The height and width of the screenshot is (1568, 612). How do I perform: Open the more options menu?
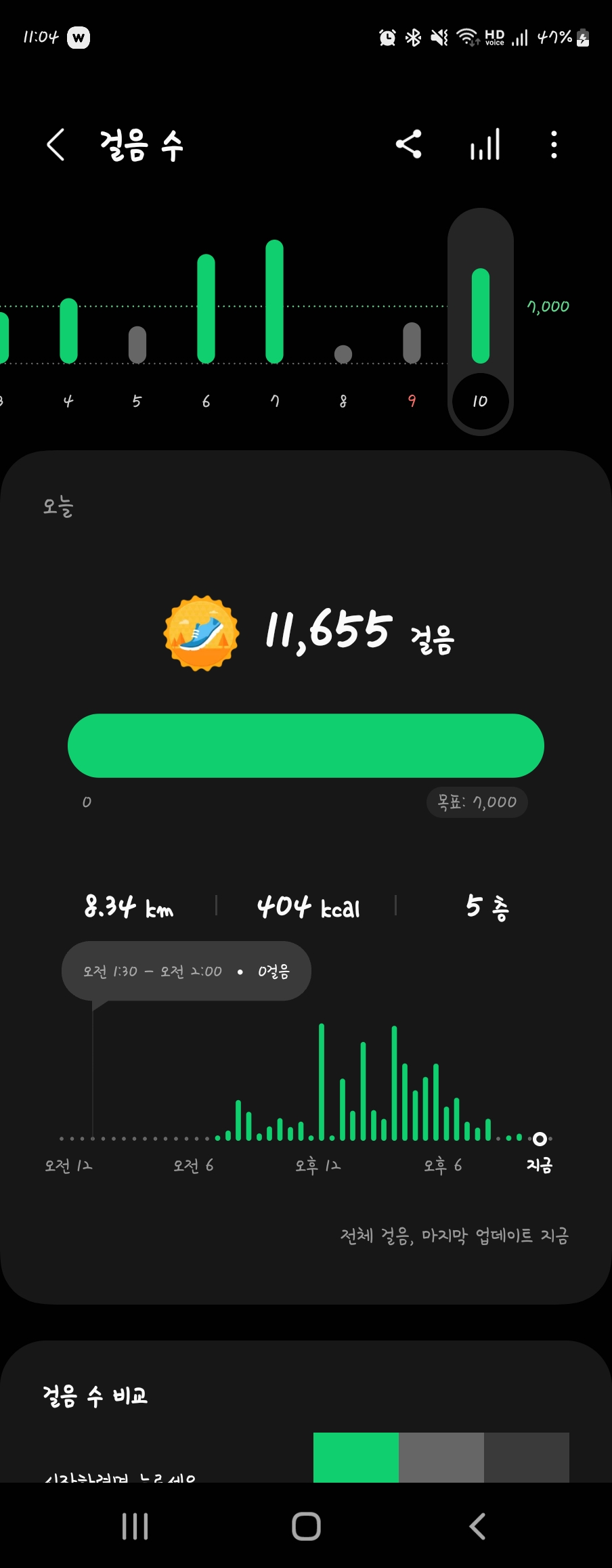[554, 144]
